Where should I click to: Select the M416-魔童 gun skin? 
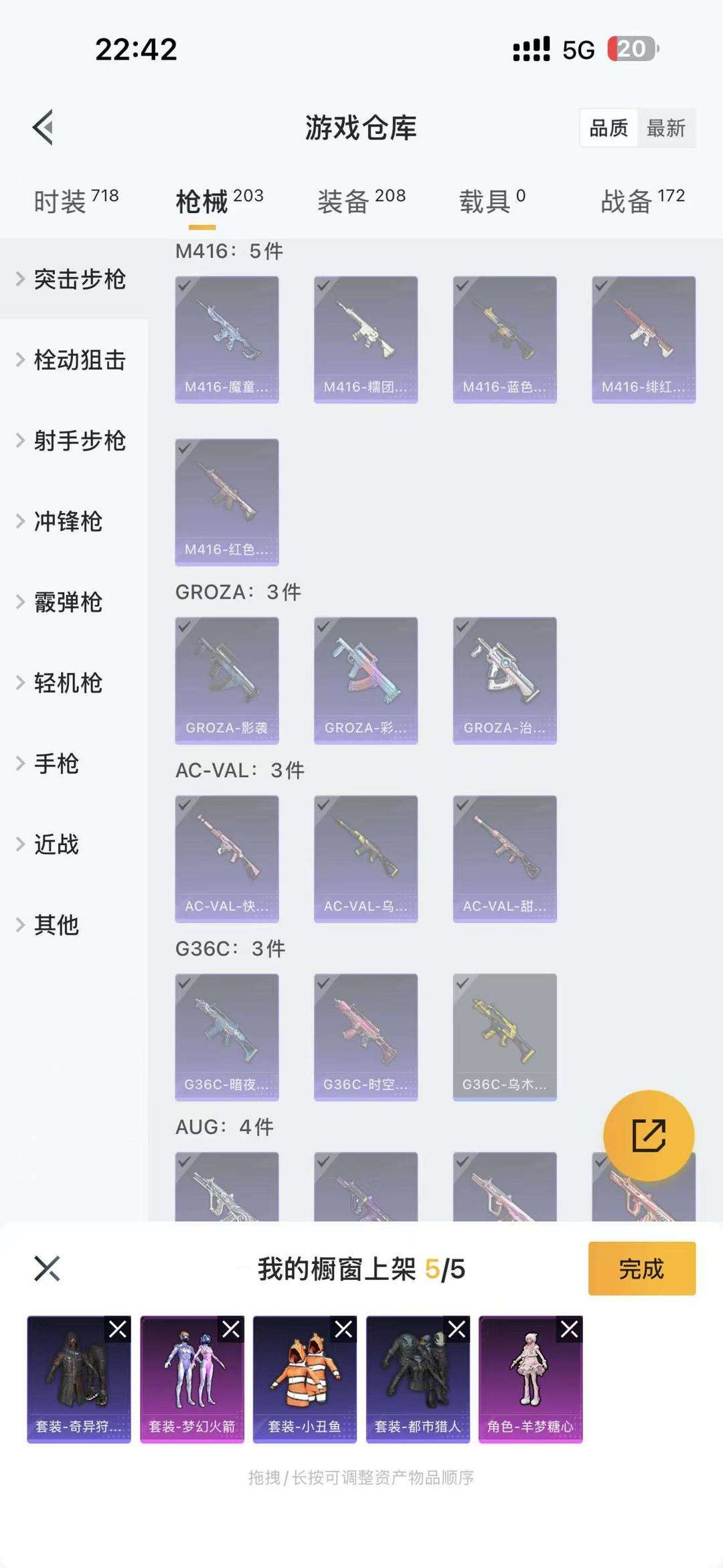click(227, 340)
